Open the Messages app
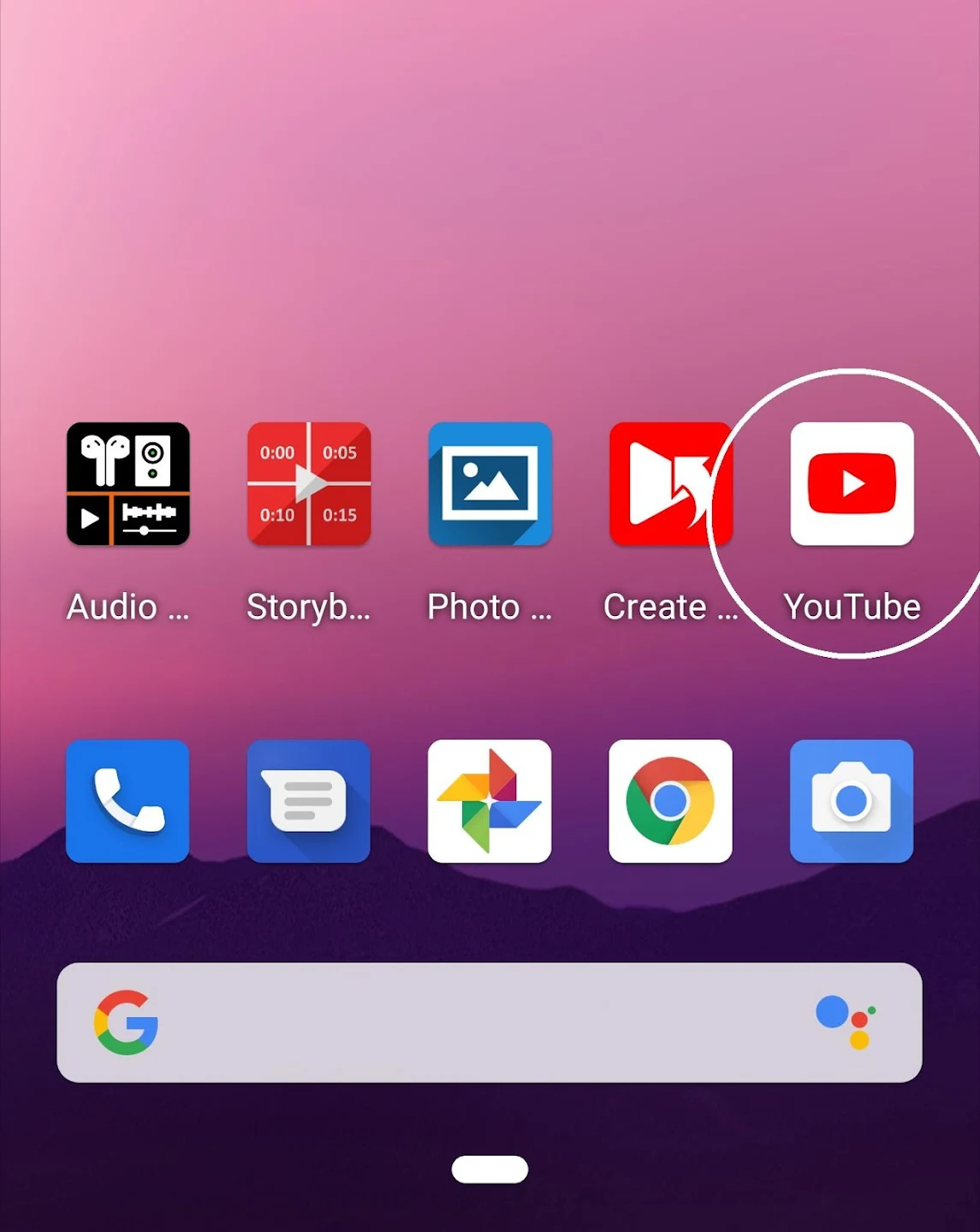Image resolution: width=980 pixels, height=1232 pixels. pos(309,802)
